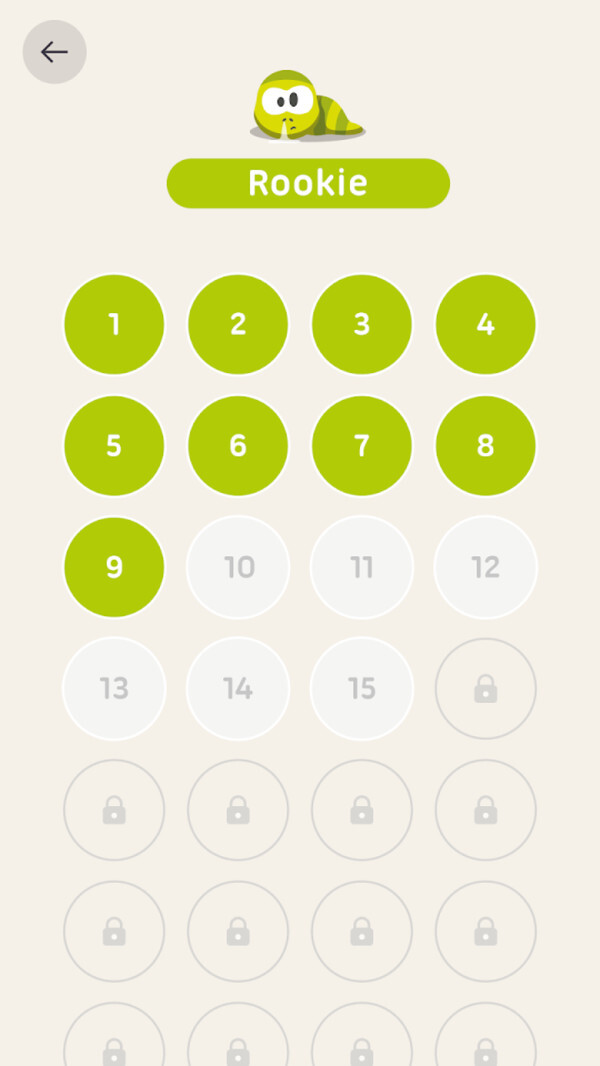Open level 5
This screenshot has height=1066, width=600.
coord(114,446)
